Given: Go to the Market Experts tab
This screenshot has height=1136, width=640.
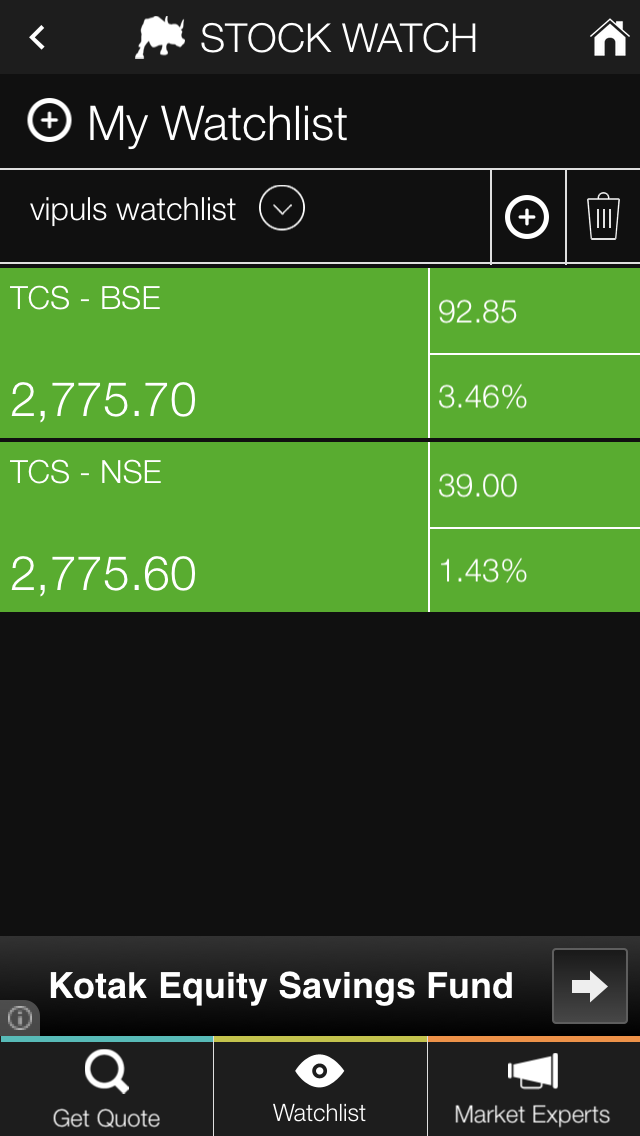Looking at the screenshot, I should (533, 1089).
